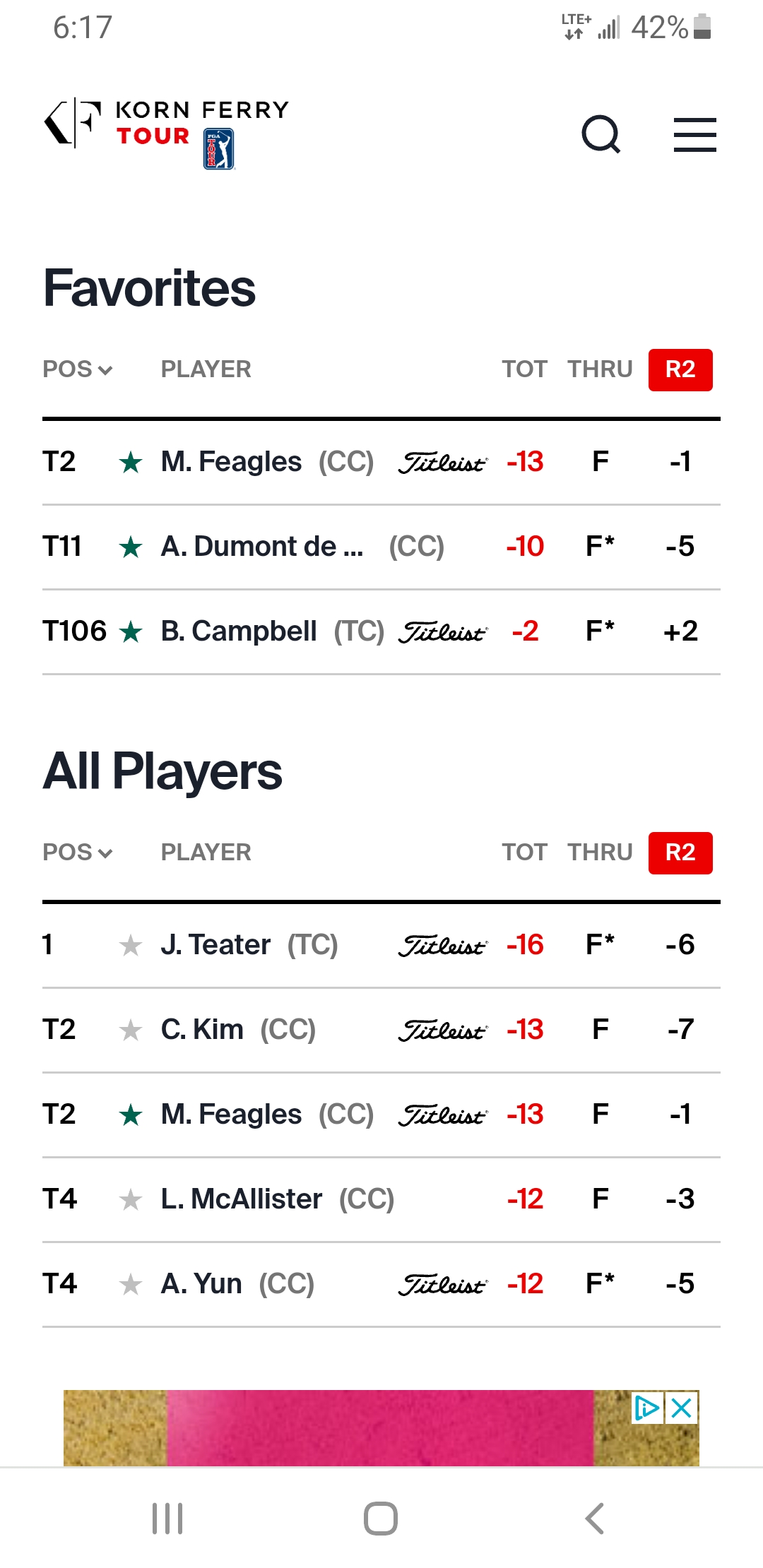Image resolution: width=763 pixels, height=1568 pixels.
Task: Go back with system back button
Action: point(594,1519)
